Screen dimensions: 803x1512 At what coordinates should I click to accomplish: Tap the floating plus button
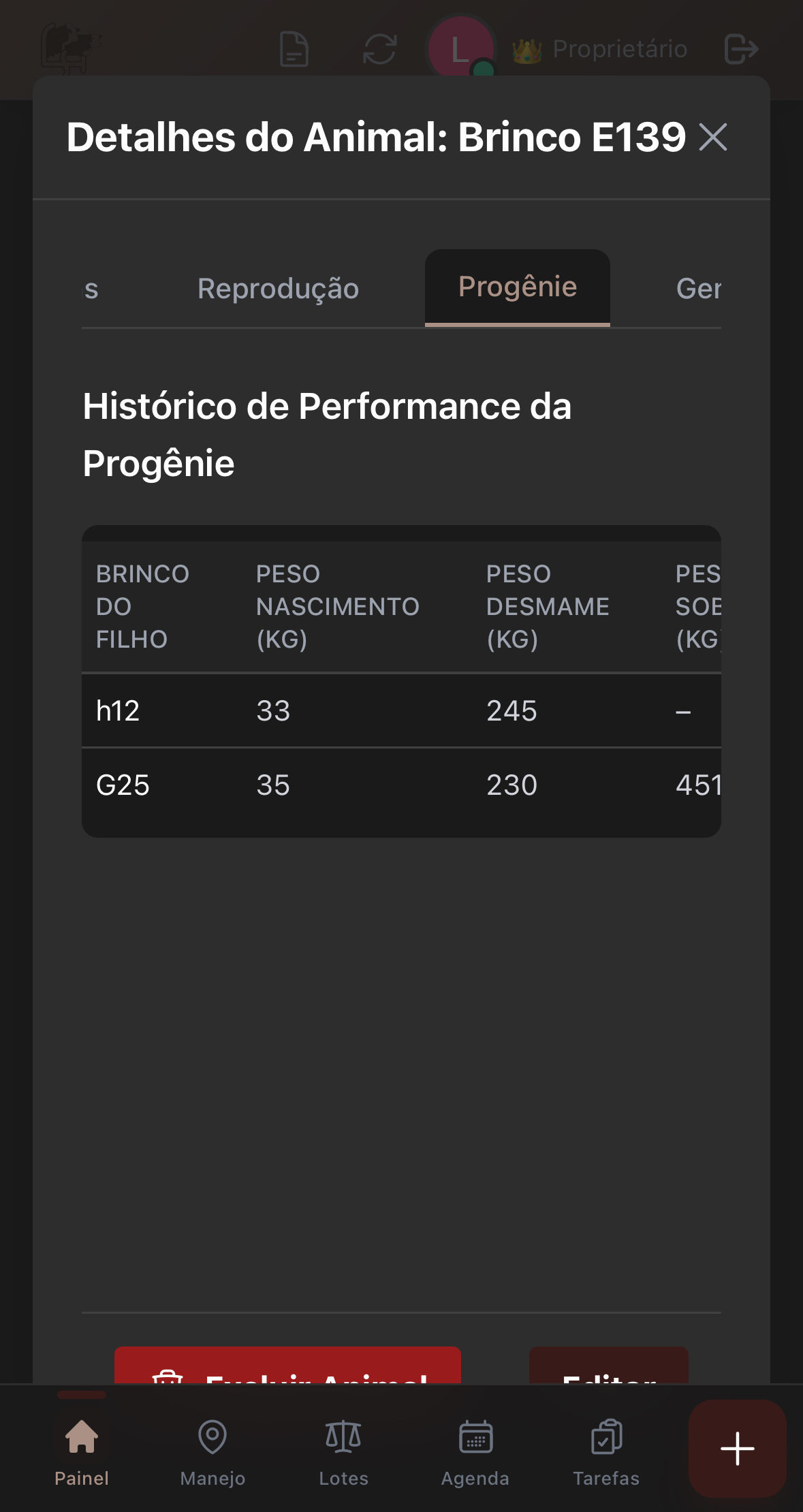coord(737,1448)
